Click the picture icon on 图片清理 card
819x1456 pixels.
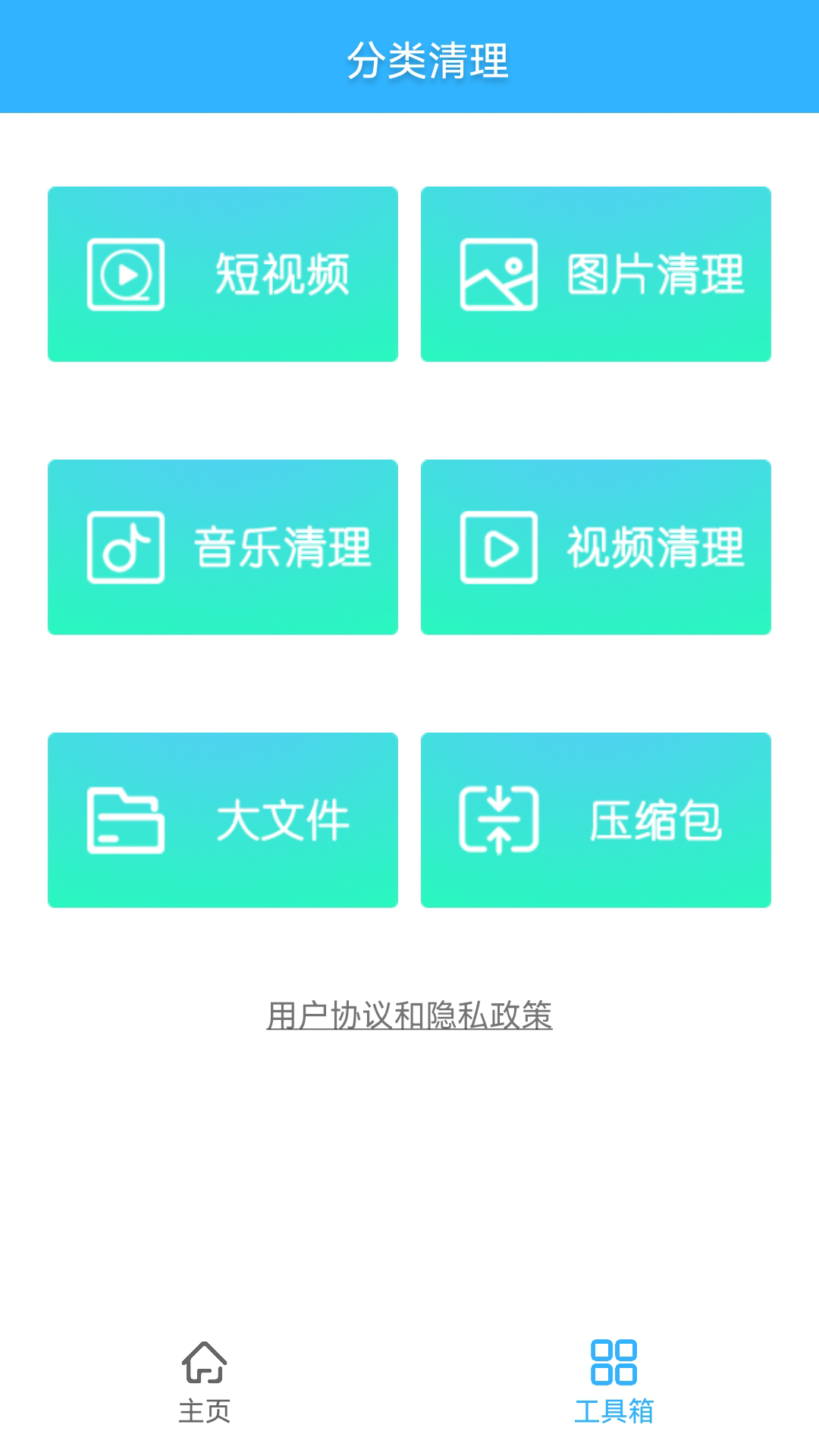tap(497, 275)
